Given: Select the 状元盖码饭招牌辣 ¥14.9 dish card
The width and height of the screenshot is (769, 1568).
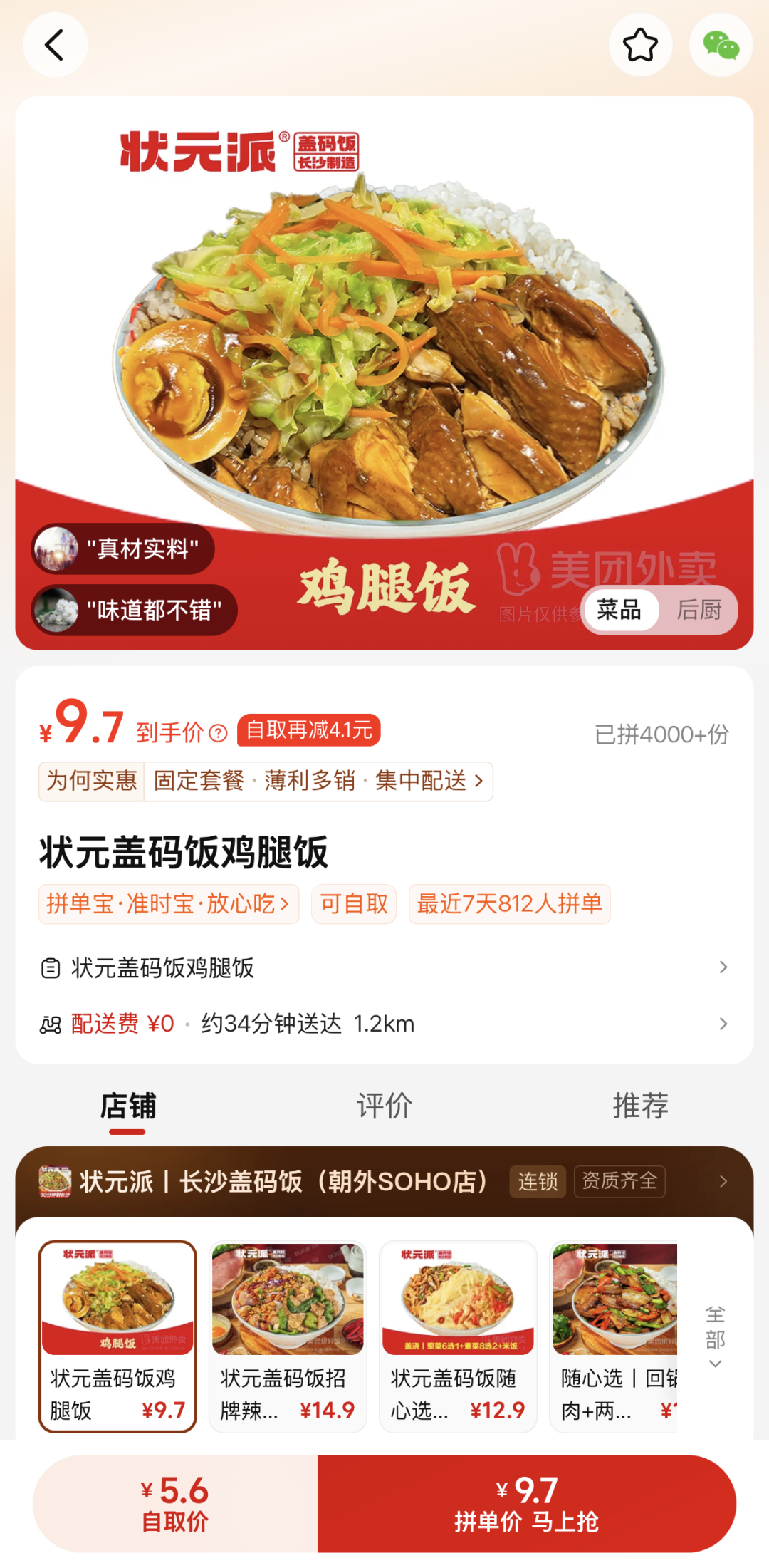Looking at the screenshot, I should click(x=288, y=1336).
